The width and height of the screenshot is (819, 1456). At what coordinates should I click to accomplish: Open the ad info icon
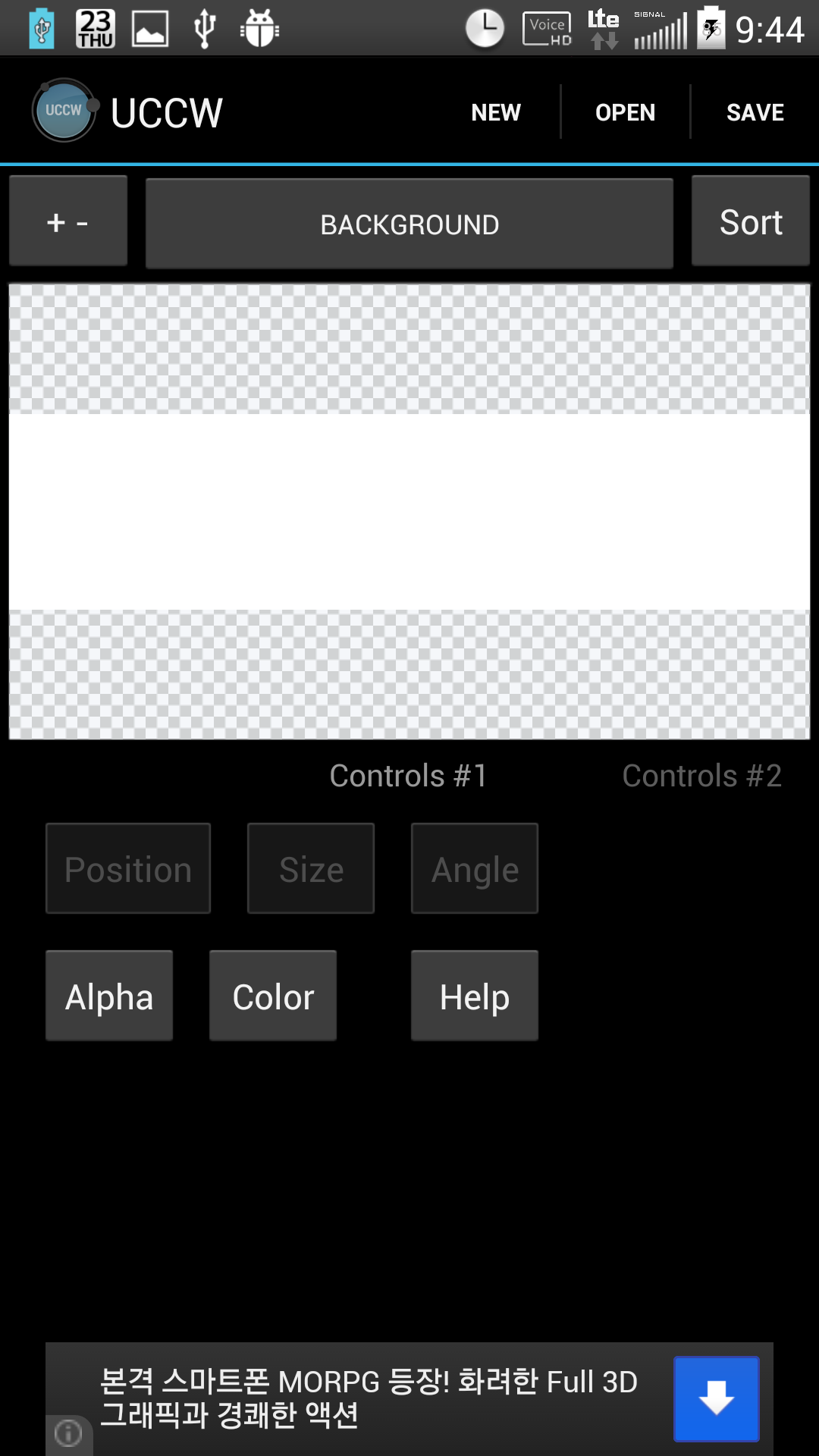(x=68, y=1433)
